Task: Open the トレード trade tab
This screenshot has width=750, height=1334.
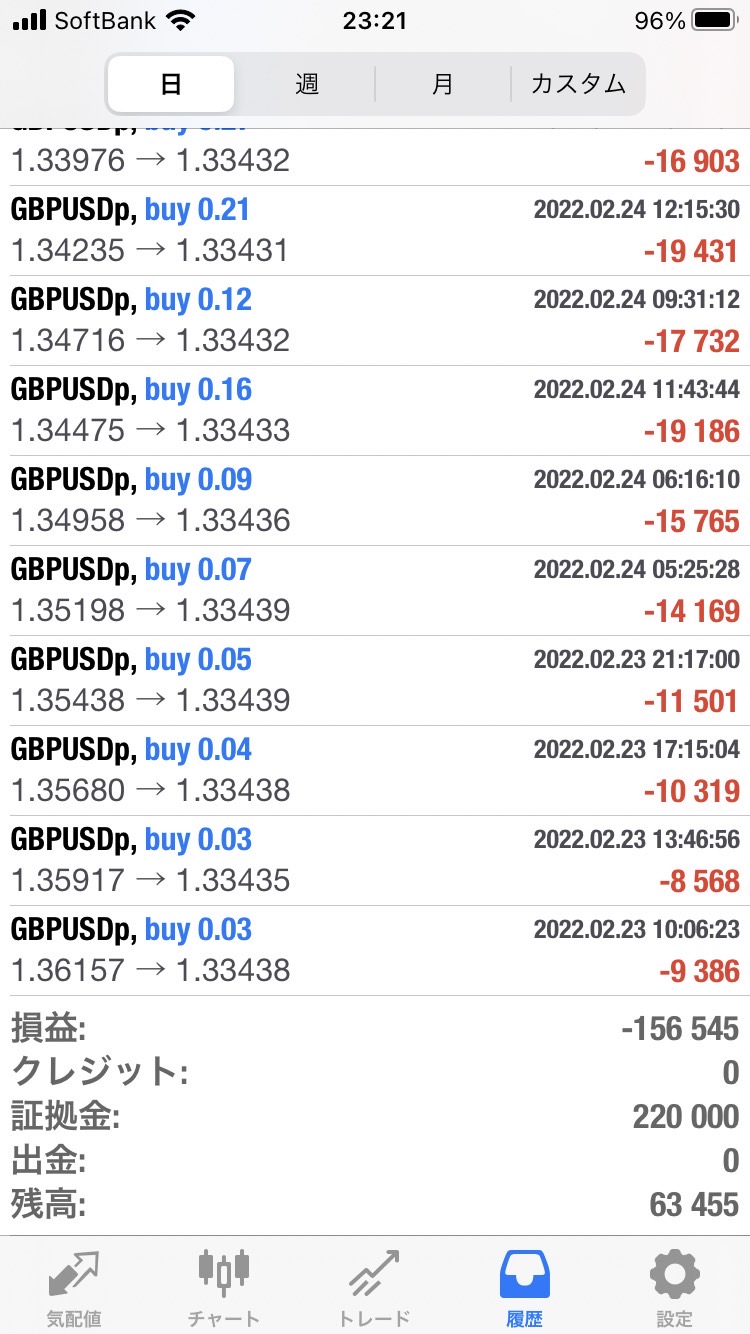Action: [x=374, y=1286]
